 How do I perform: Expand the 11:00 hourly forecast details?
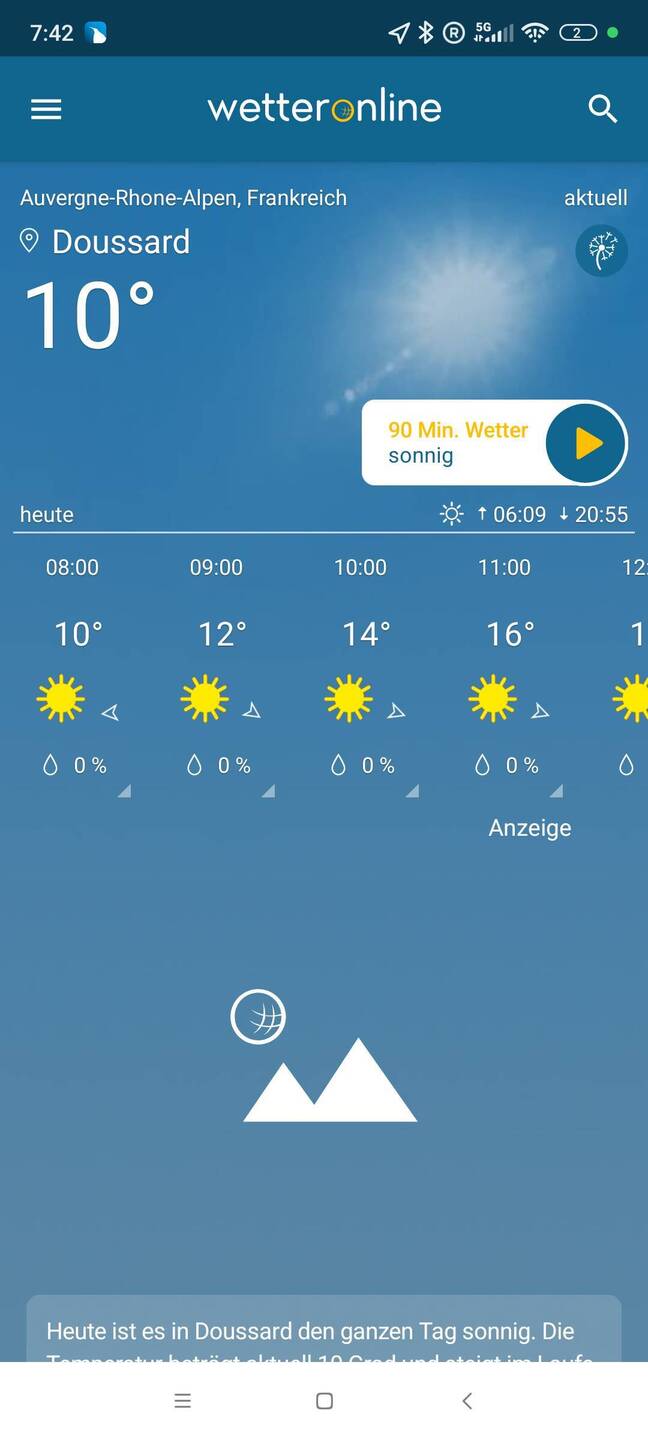[505, 675]
